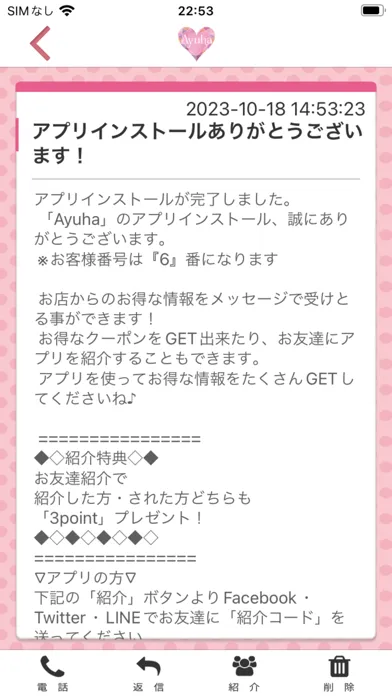The image size is (392, 696).
Task: Open the 紹介 referral option
Action: pos(244,673)
